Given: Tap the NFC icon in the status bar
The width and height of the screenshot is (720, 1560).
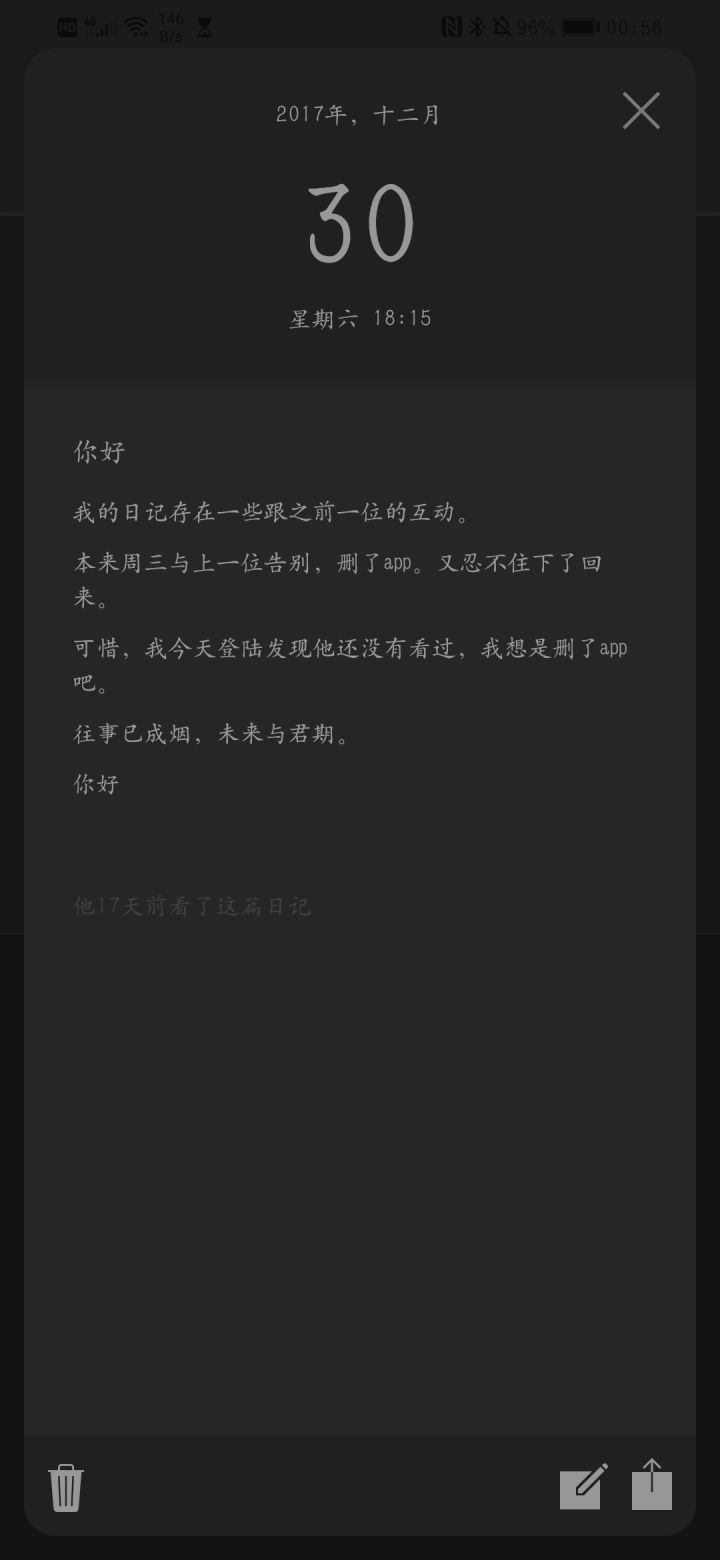Looking at the screenshot, I should [452, 28].
